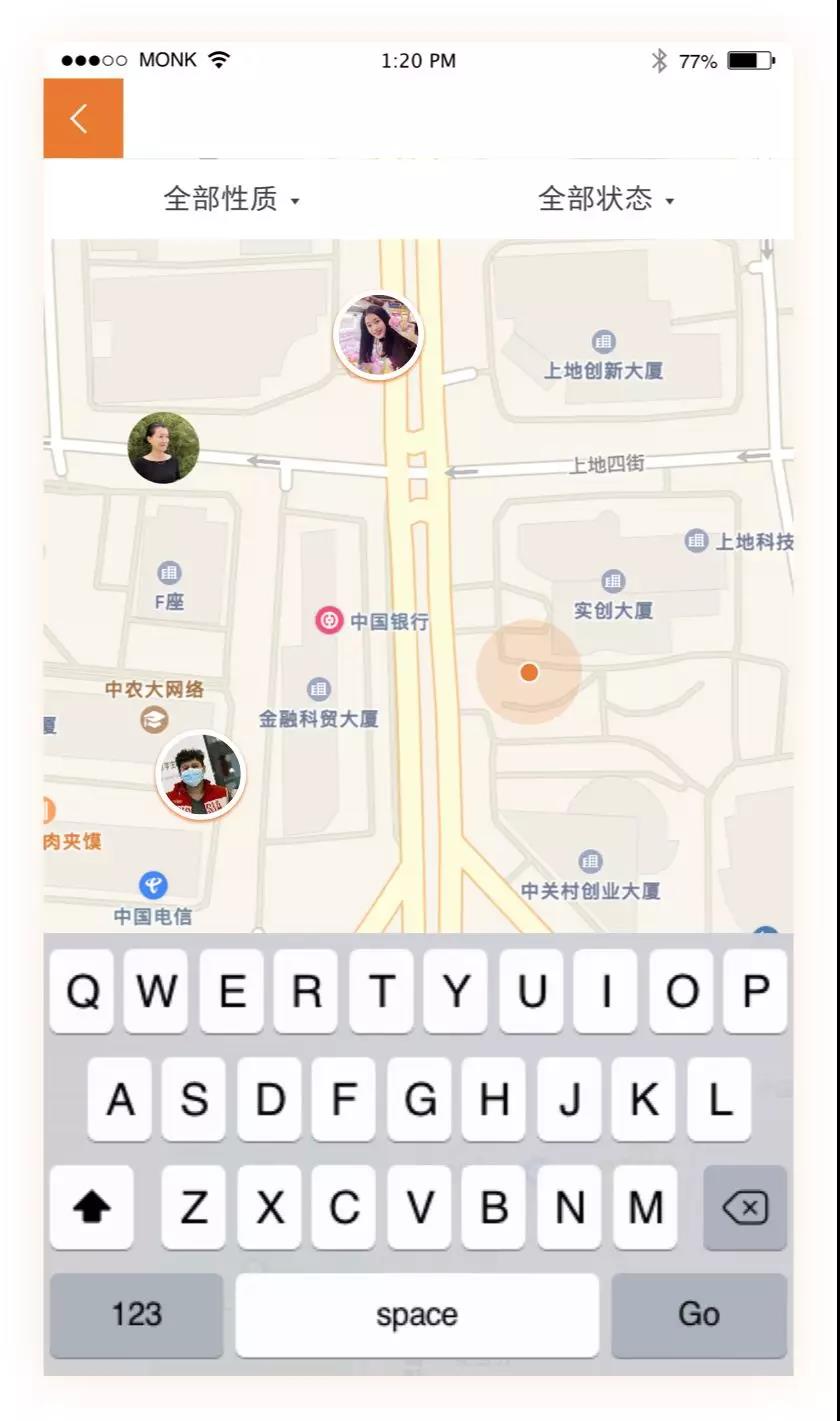Tap the orange back arrow
This screenshot has height=1421, width=840.
click(83, 119)
